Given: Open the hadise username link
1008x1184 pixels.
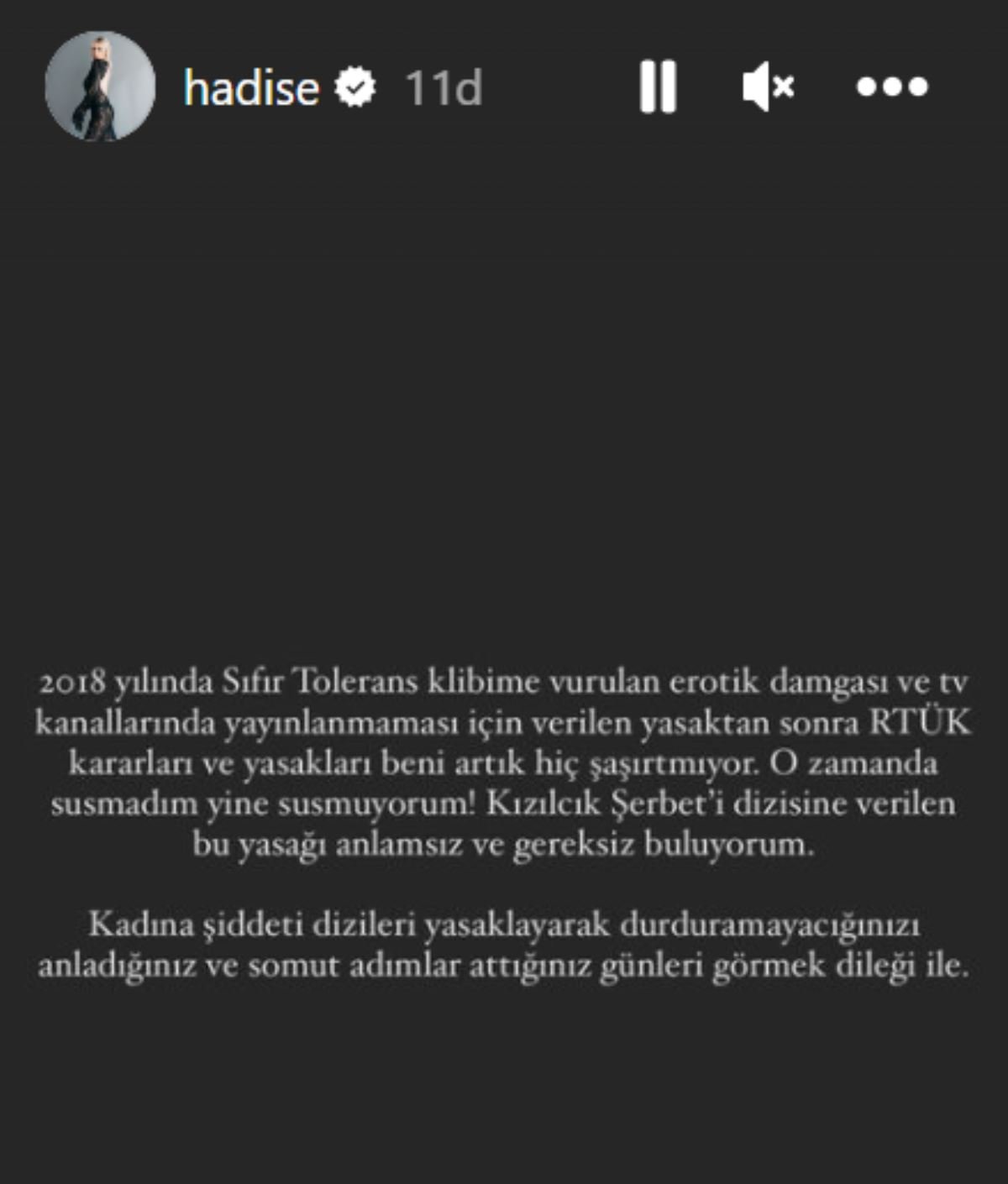Looking at the screenshot, I should pyautogui.click(x=251, y=88).
